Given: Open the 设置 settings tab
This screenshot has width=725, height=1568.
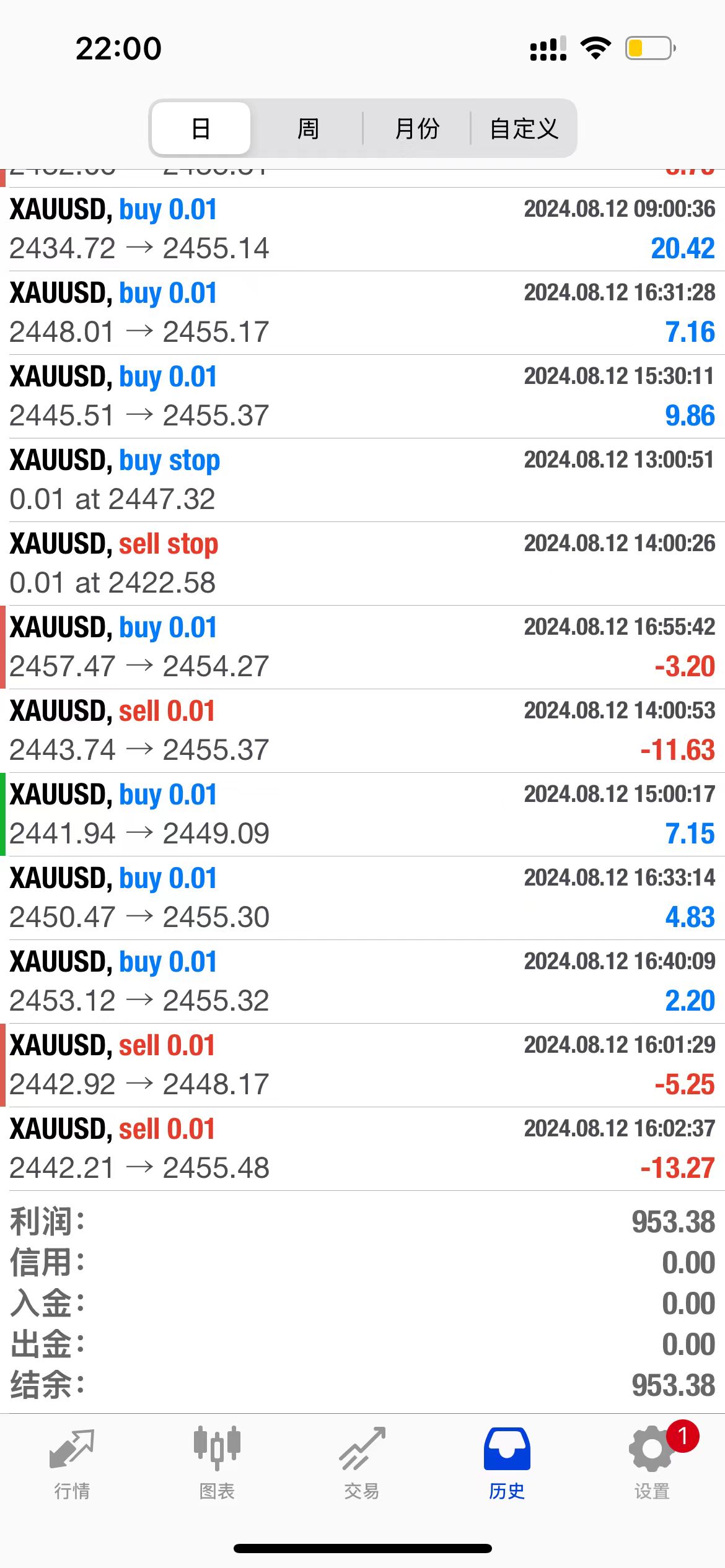Looking at the screenshot, I should (x=652, y=1464).
